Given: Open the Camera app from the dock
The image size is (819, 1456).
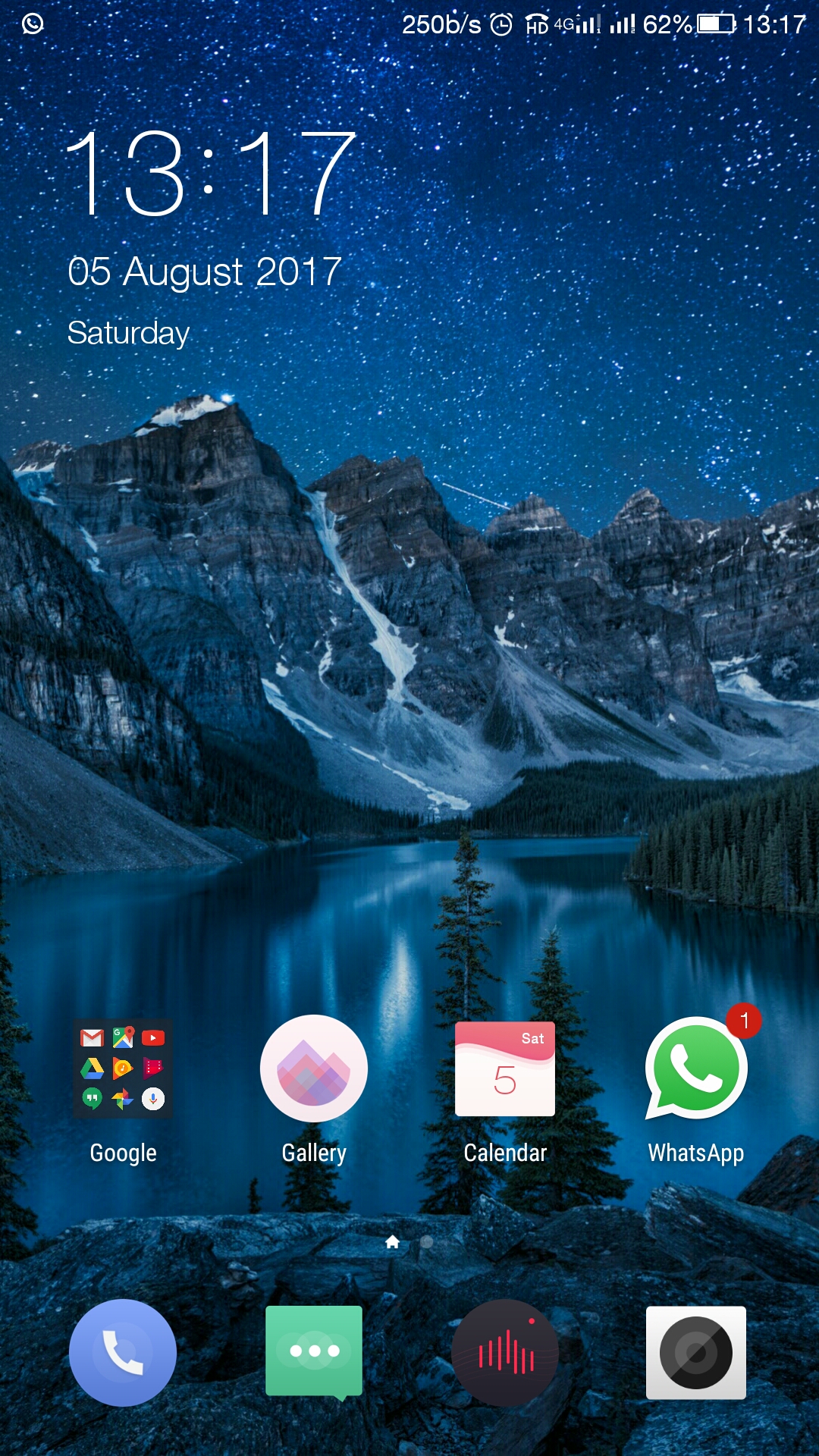Looking at the screenshot, I should pos(696,1352).
